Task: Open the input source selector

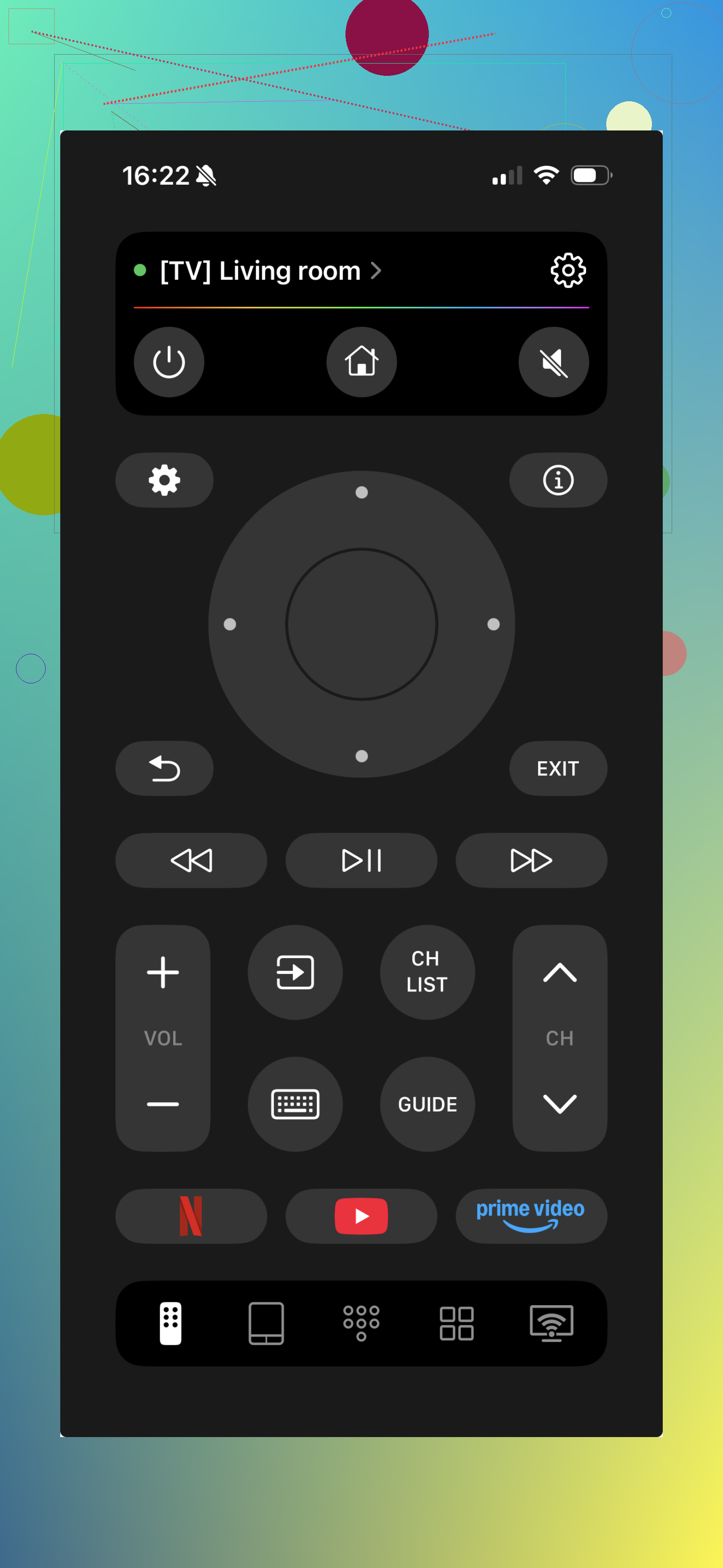Action: click(295, 973)
